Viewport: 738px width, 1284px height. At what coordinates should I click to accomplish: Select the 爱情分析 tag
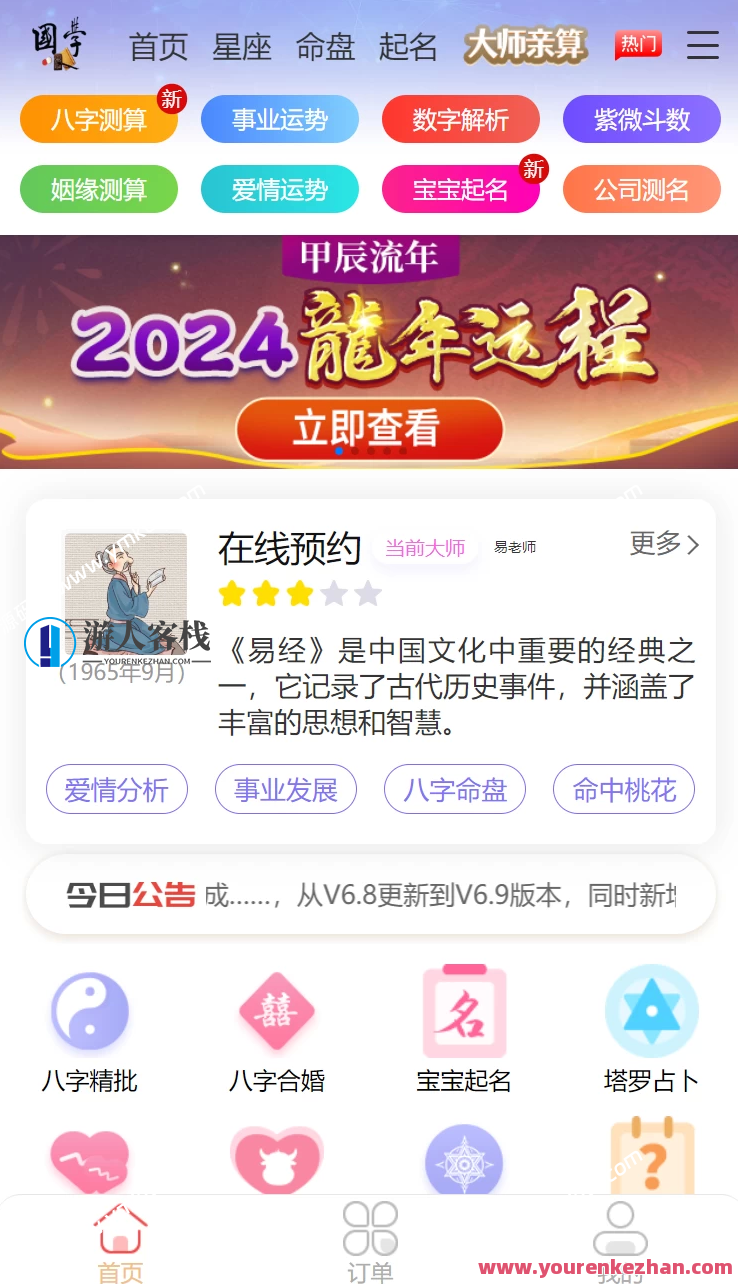[x=117, y=789]
